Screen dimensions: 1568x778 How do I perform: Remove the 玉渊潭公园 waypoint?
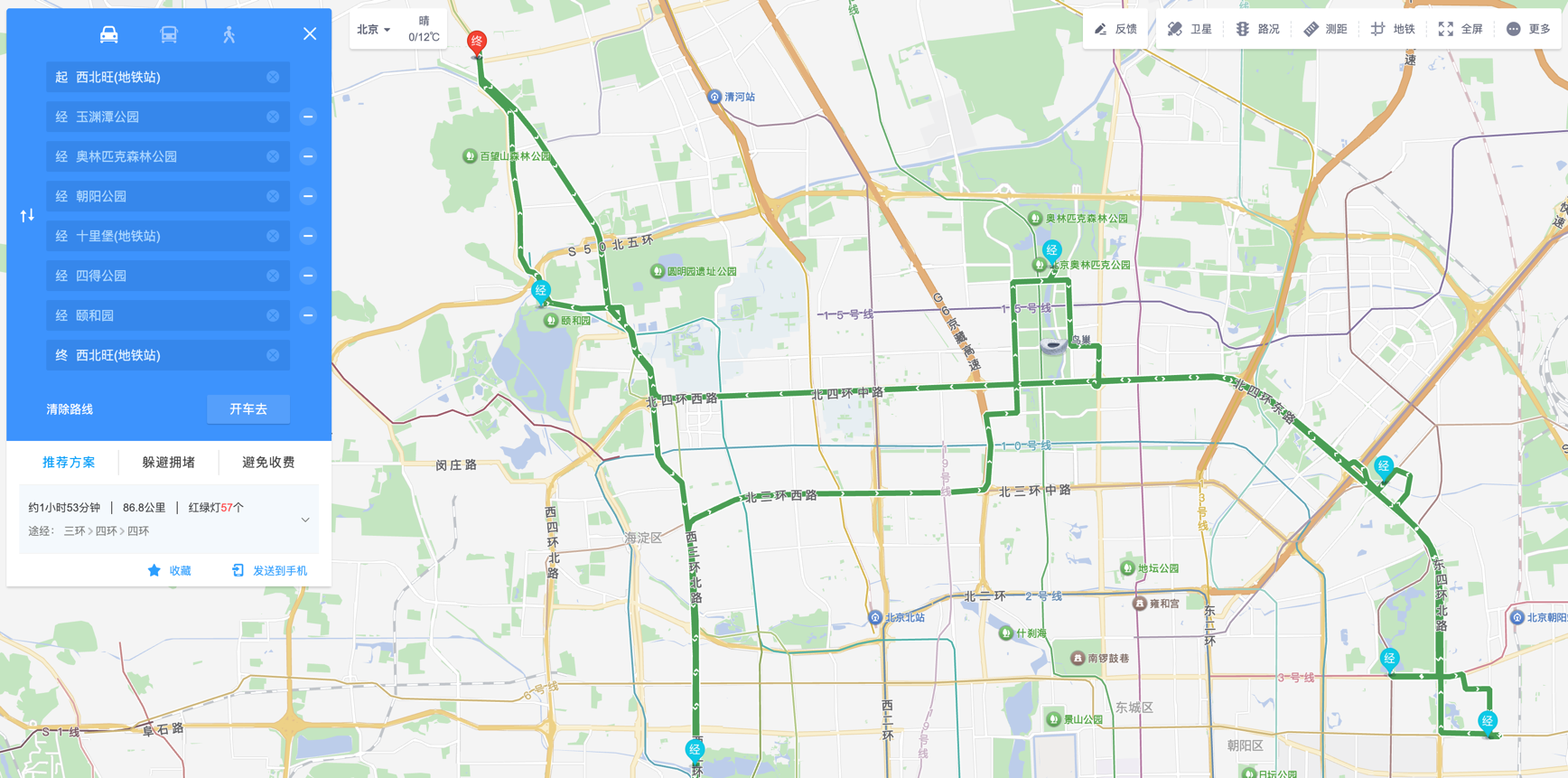(x=308, y=117)
